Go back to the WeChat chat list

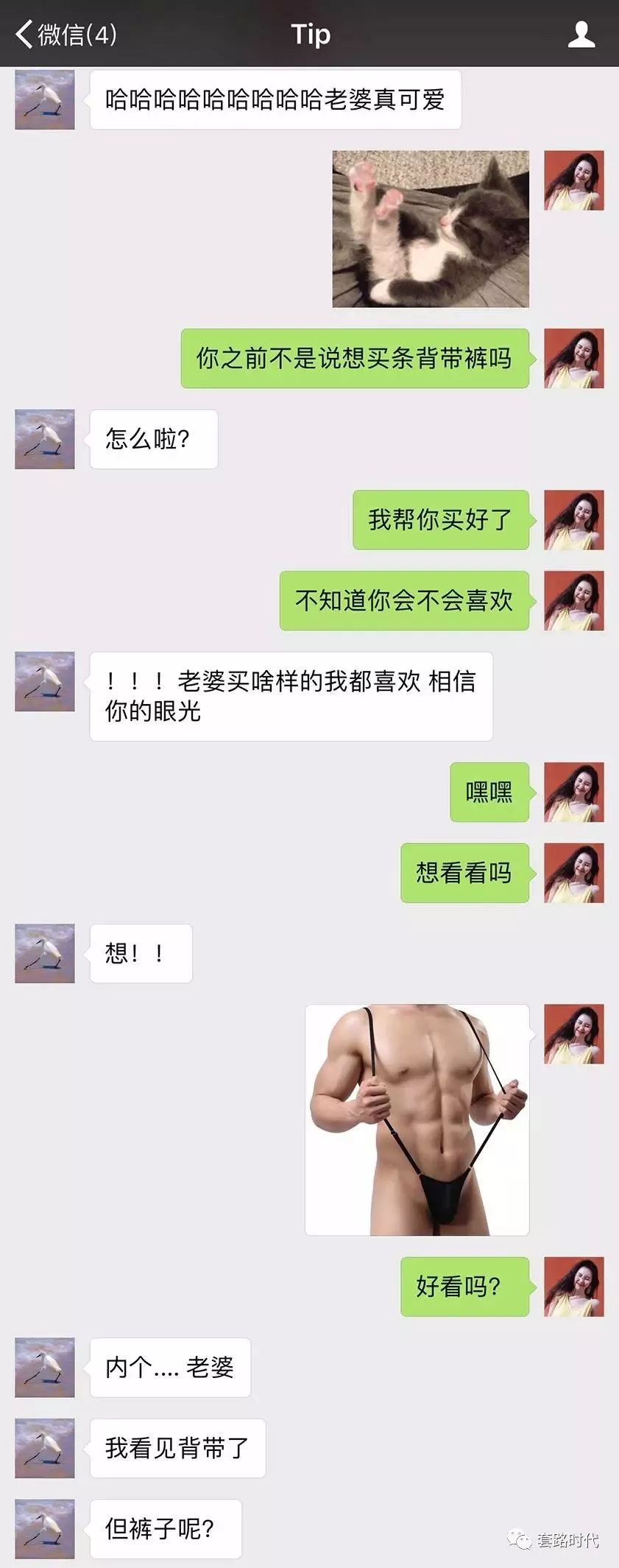tap(65, 35)
